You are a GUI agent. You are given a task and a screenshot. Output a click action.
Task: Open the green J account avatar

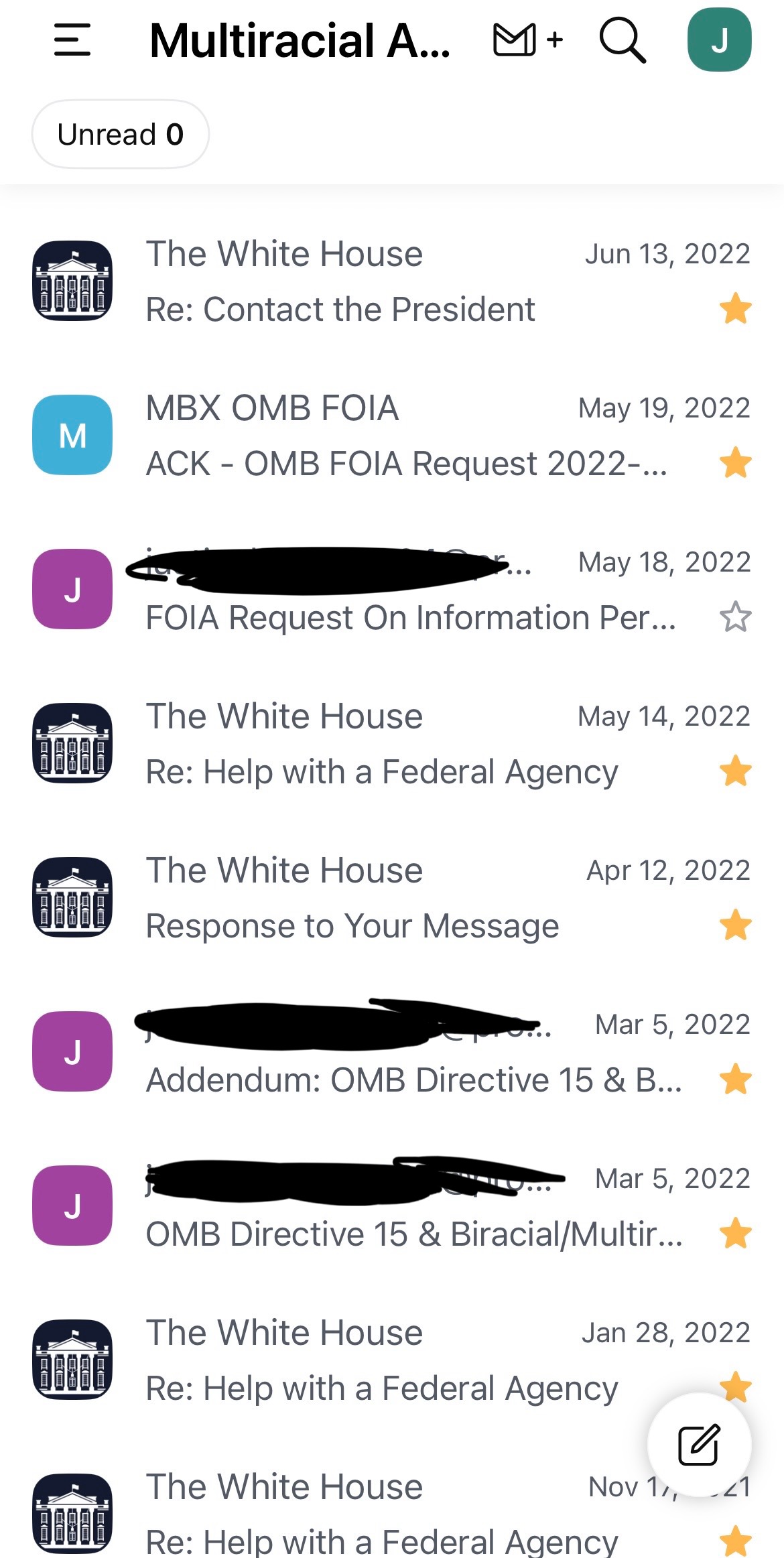pos(719,40)
